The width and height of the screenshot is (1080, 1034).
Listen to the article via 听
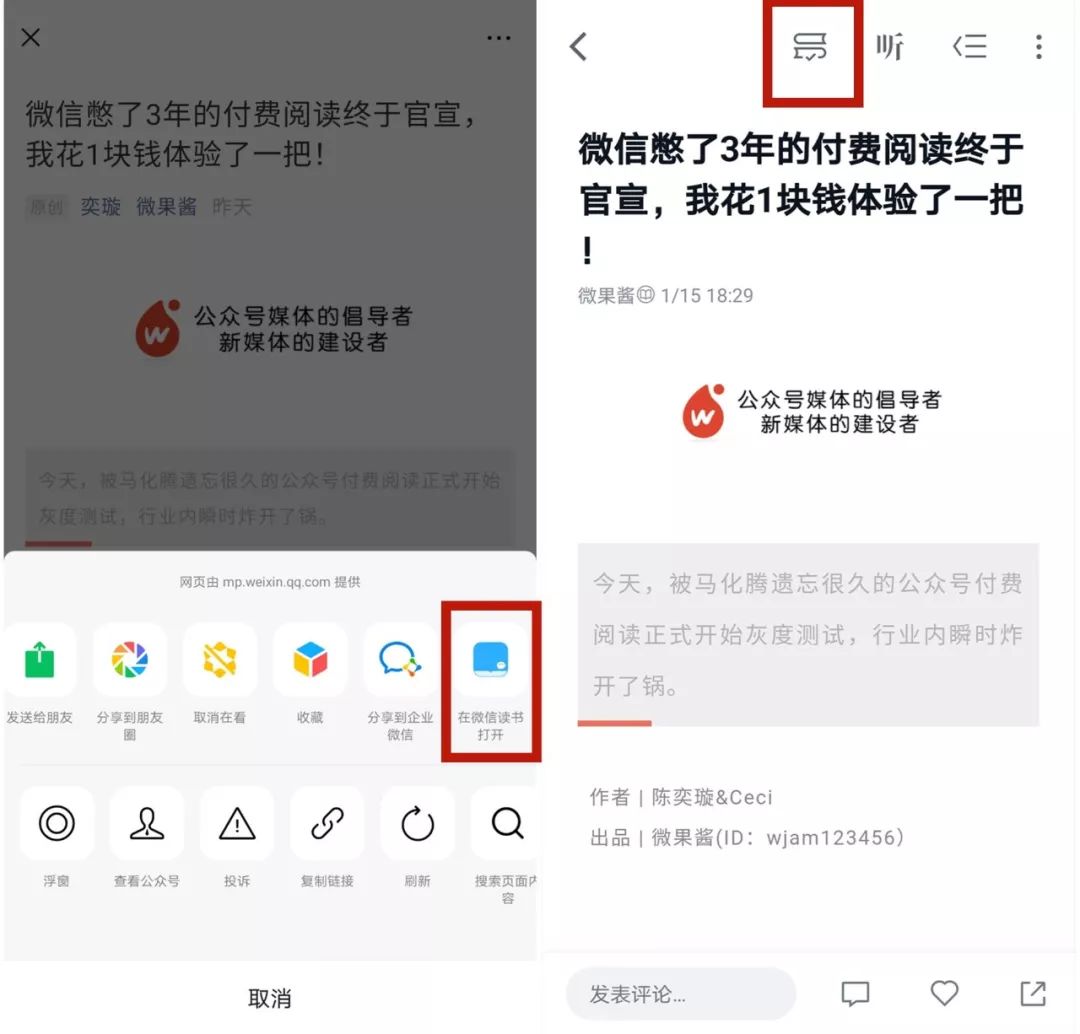coord(889,47)
